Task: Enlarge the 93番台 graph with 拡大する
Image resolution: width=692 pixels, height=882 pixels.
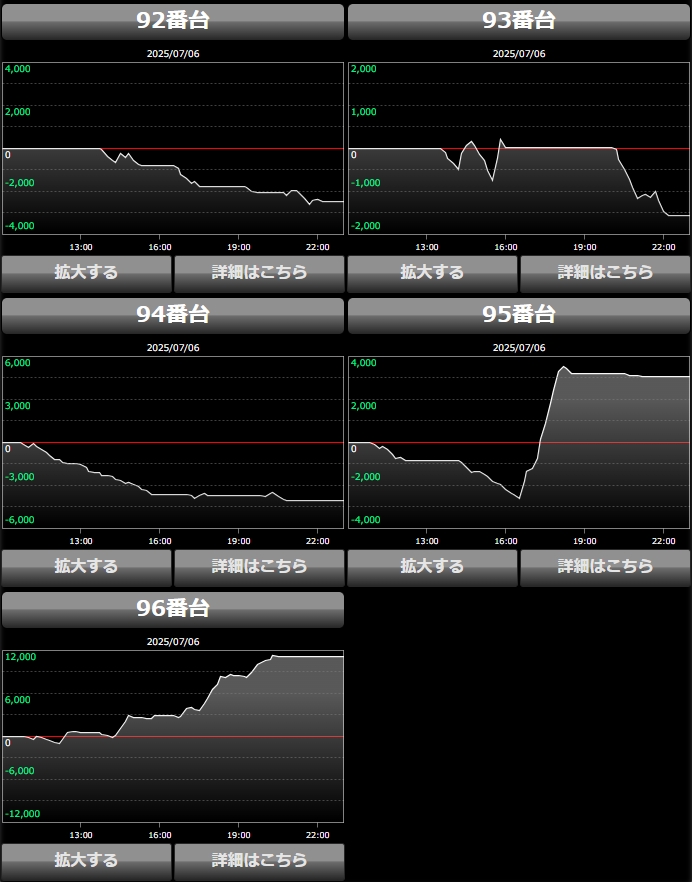Action: coord(432,272)
